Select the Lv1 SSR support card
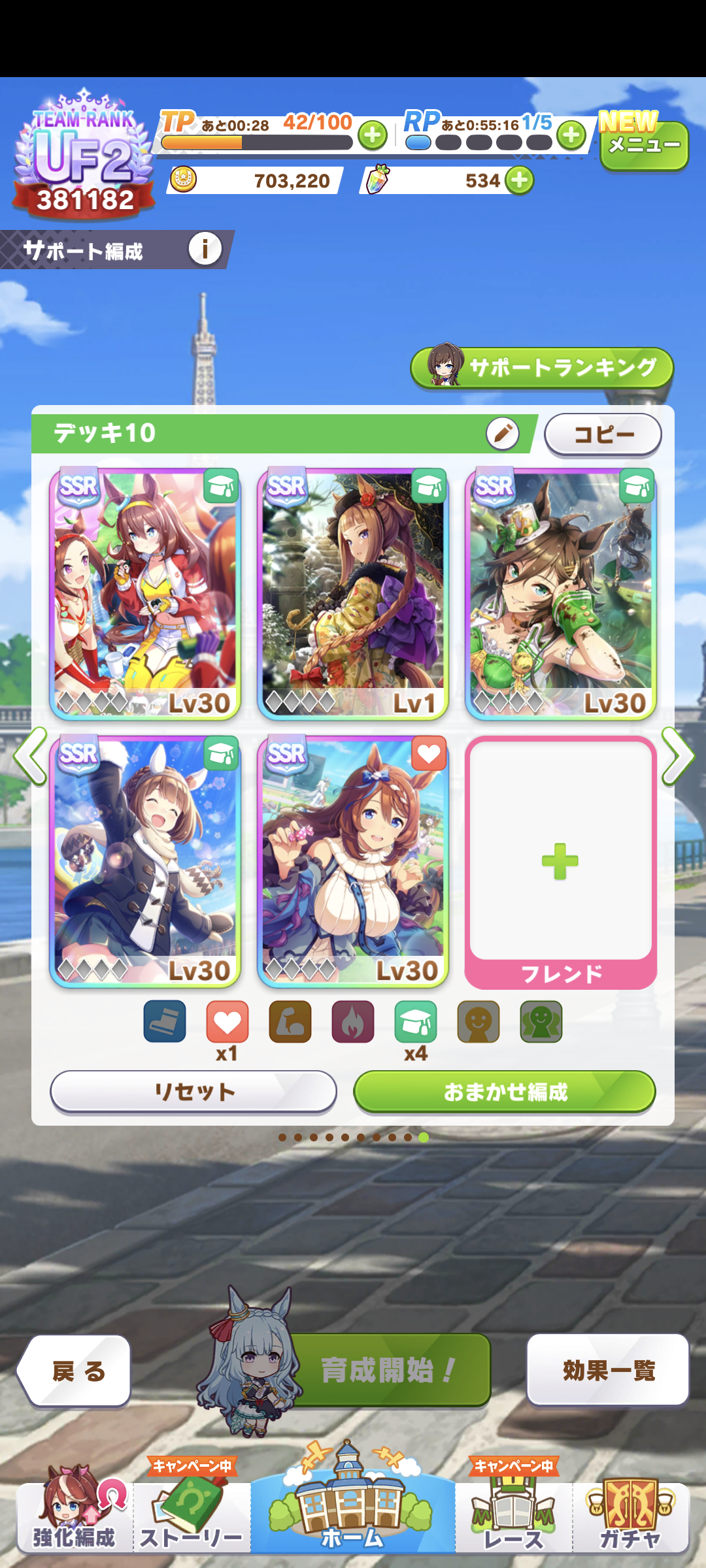The image size is (706, 1568). 353,593
